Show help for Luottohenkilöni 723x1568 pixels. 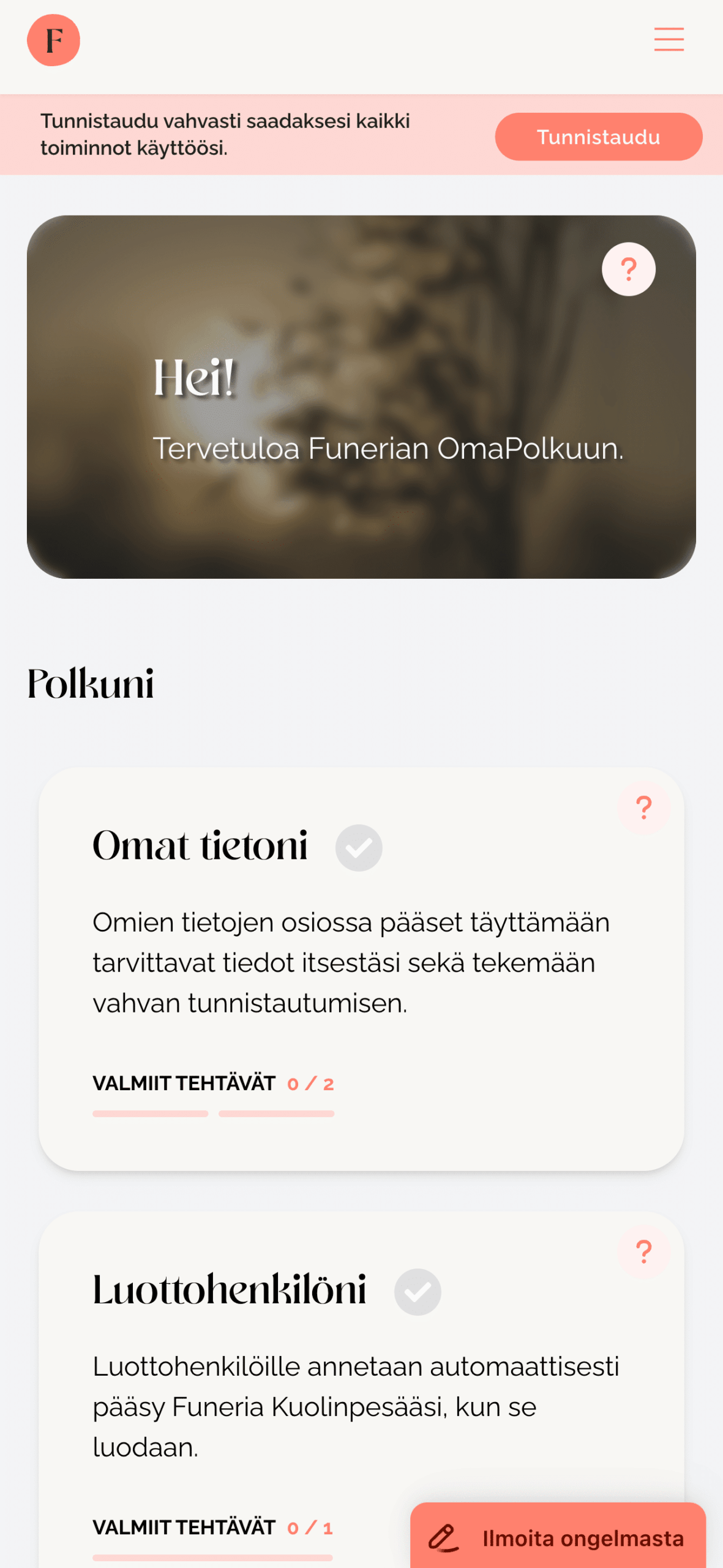pos(643,1252)
